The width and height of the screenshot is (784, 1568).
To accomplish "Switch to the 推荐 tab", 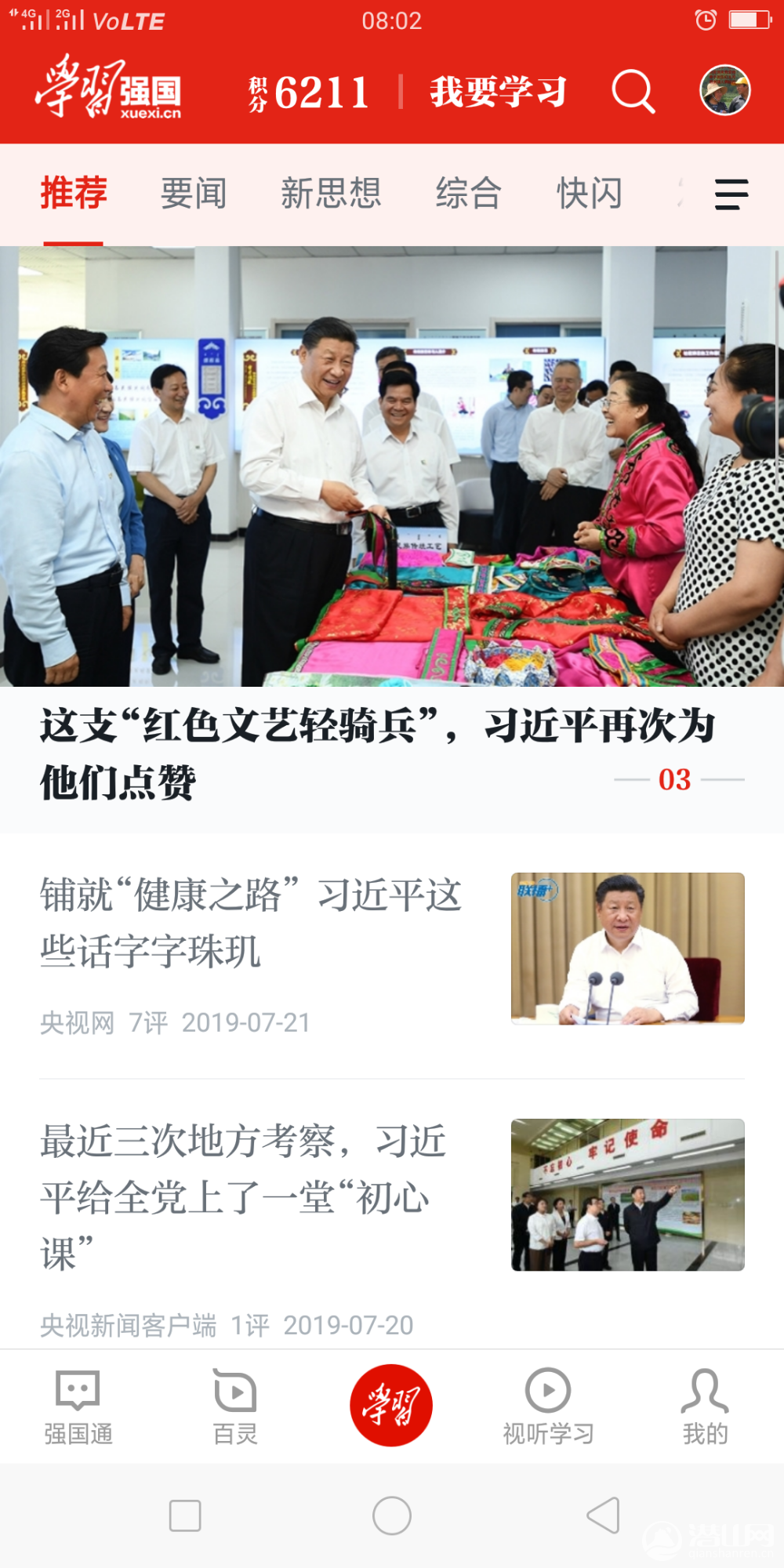I will (74, 194).
